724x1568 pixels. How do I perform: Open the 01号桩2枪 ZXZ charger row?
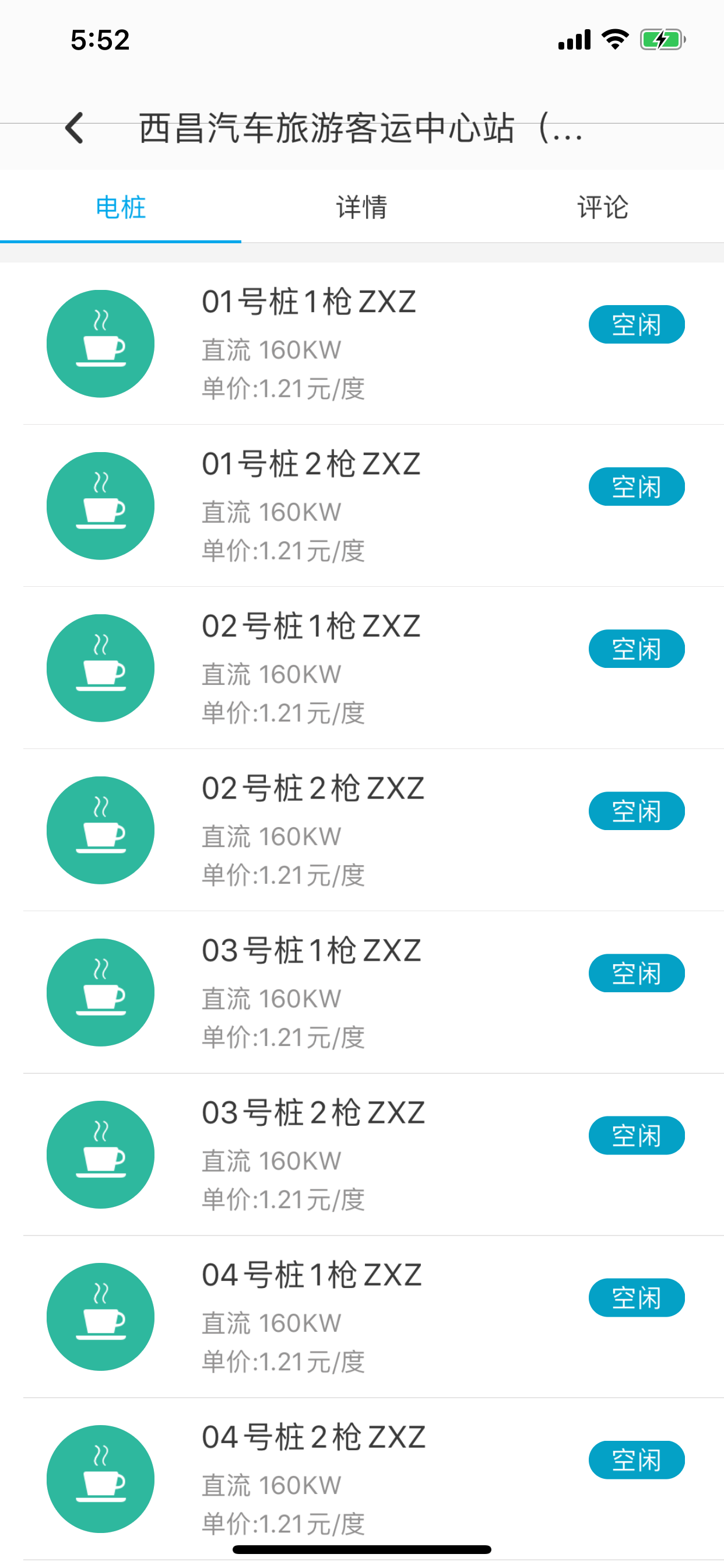pyautogui.click(x=361, y=506)
